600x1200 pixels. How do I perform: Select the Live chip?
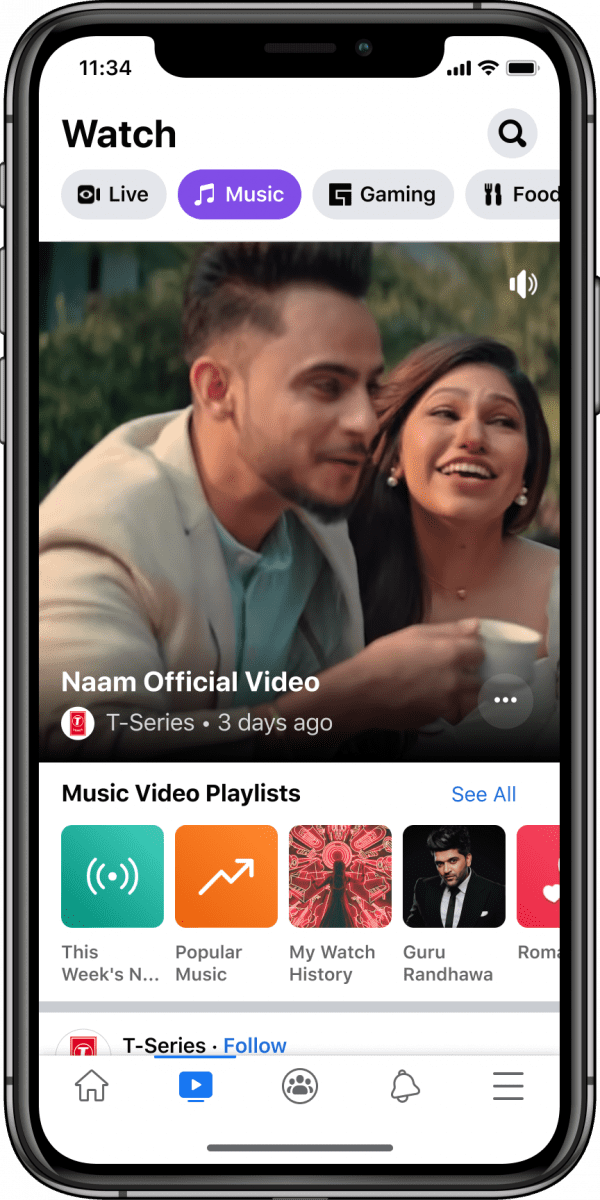click(113, 194)
